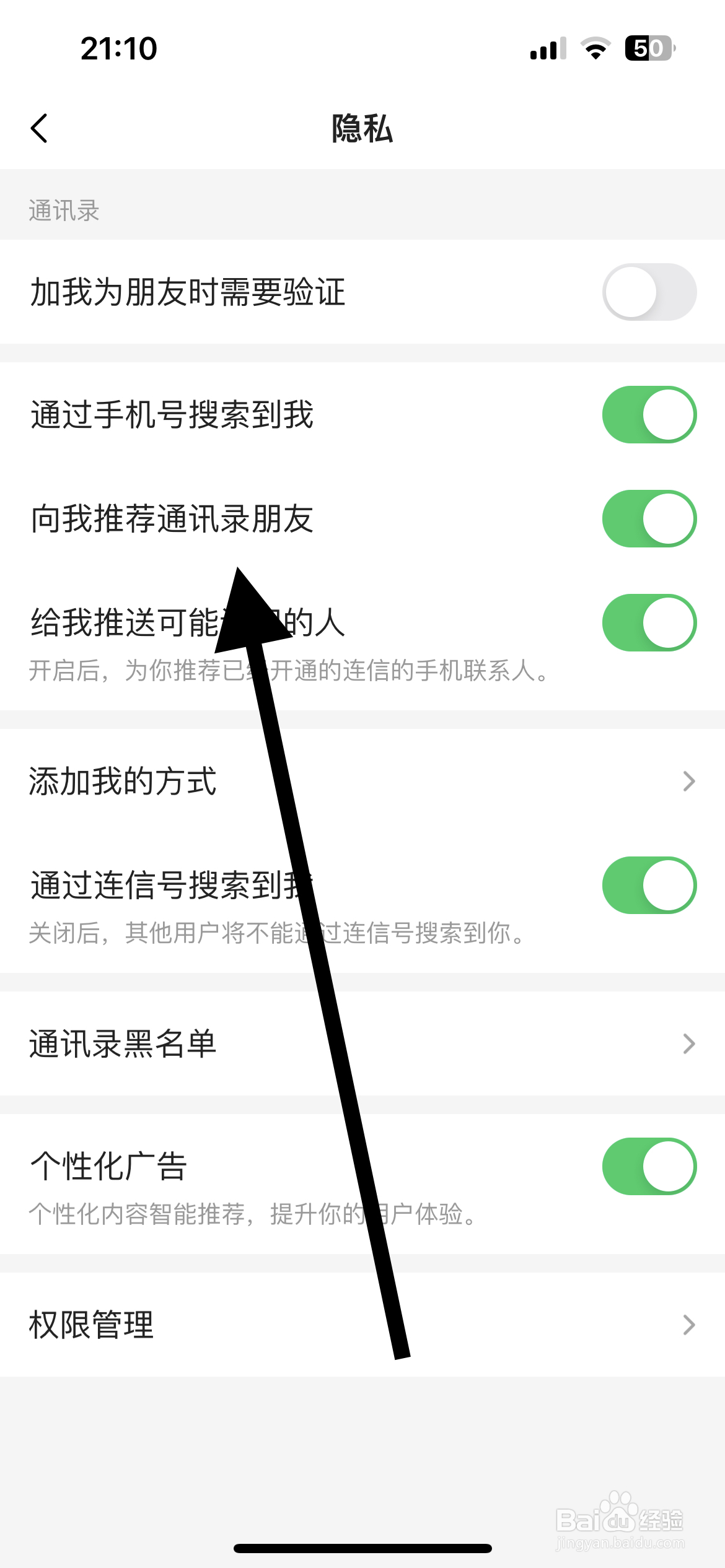Open 添加我的方式 settings

click(362, 782)
